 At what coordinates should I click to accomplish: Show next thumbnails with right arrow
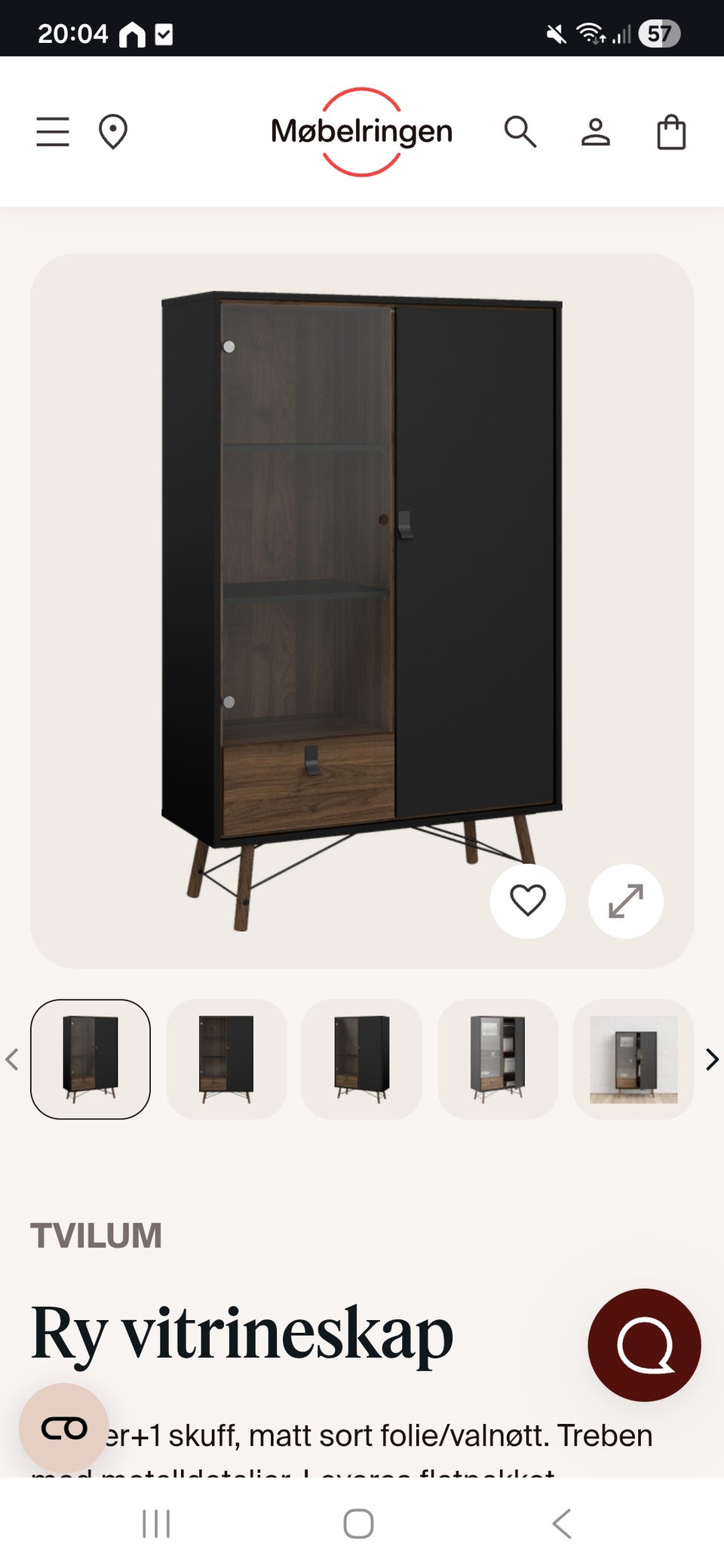tap(711, 1059)
